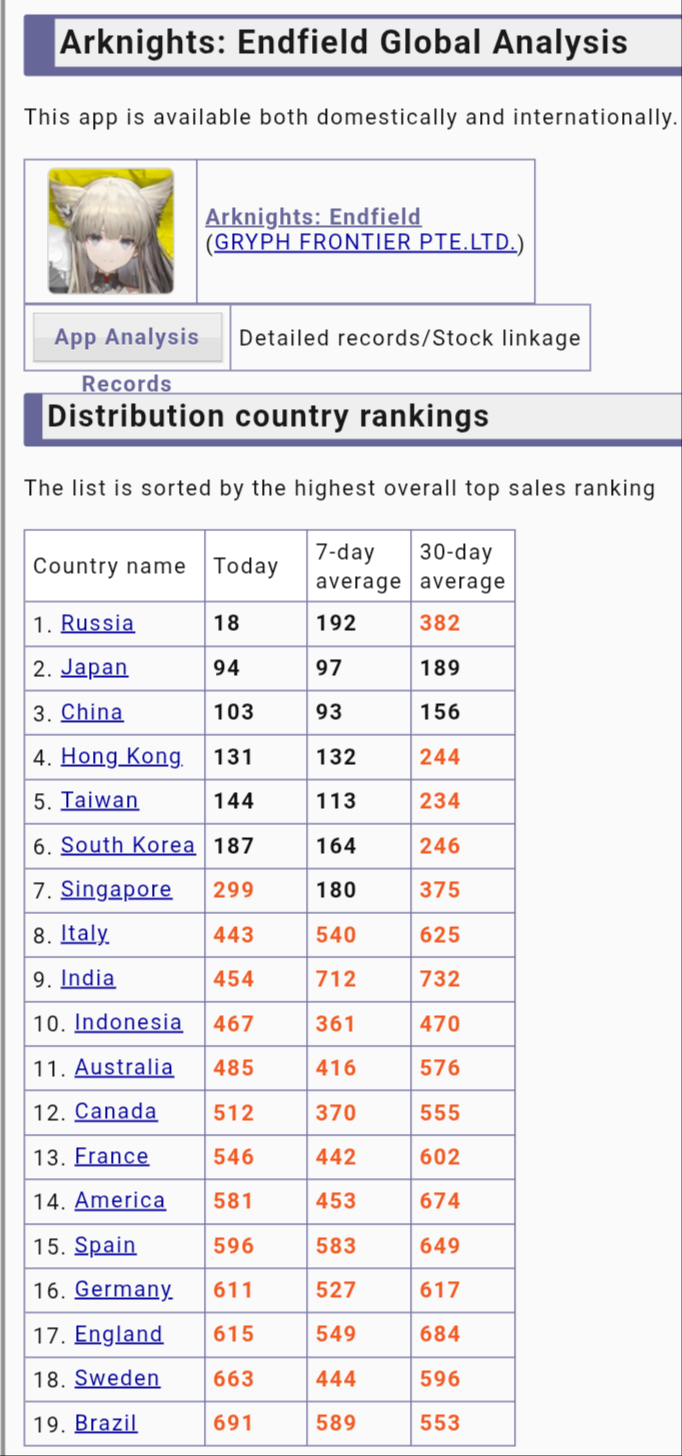The height and width of the screenshot is (1456, 682).
Task: Go to France rankings
Action: coord(112,1157)
